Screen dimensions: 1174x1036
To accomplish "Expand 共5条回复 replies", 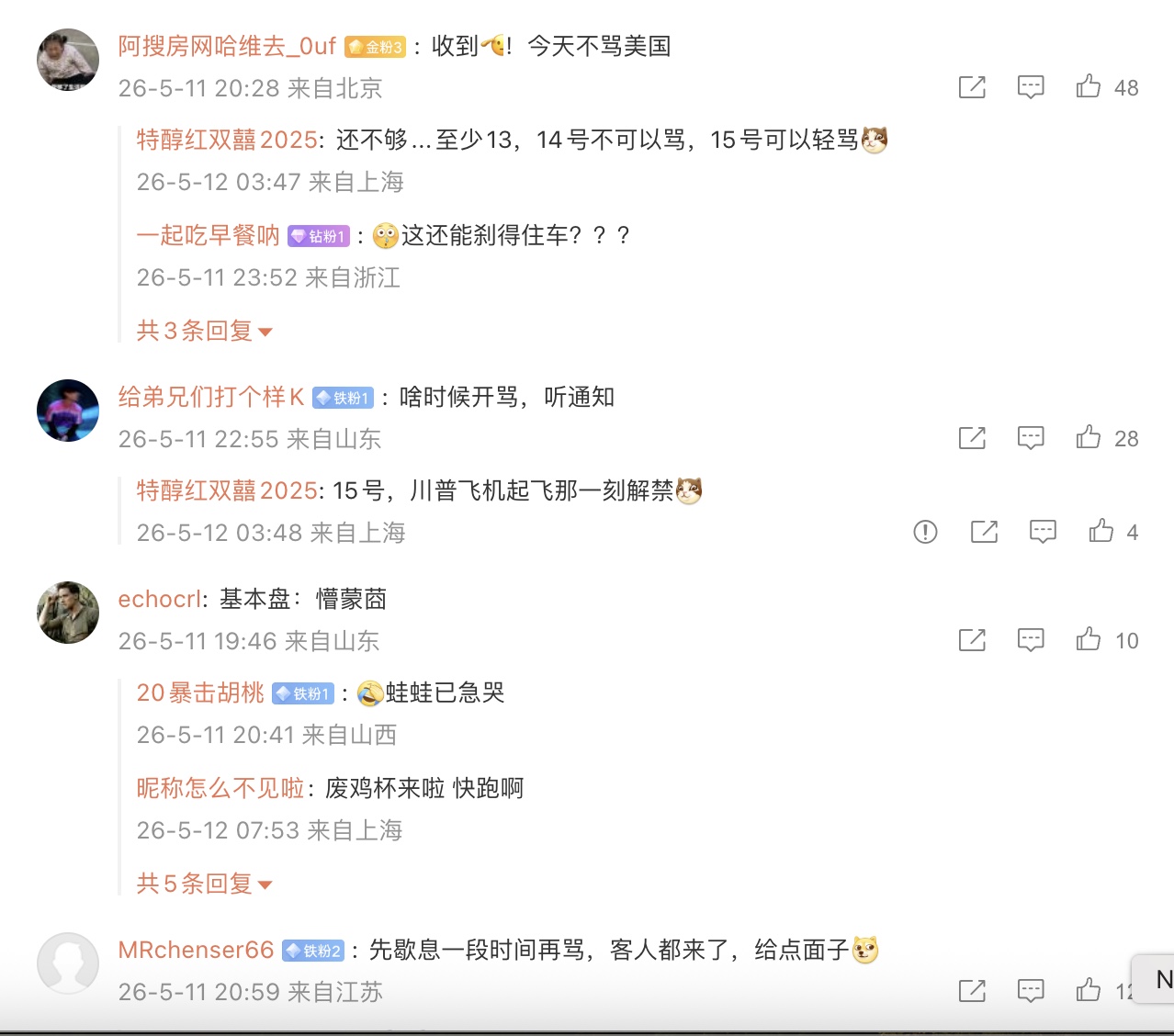I will pyautogui.click(x=204, y=884).
